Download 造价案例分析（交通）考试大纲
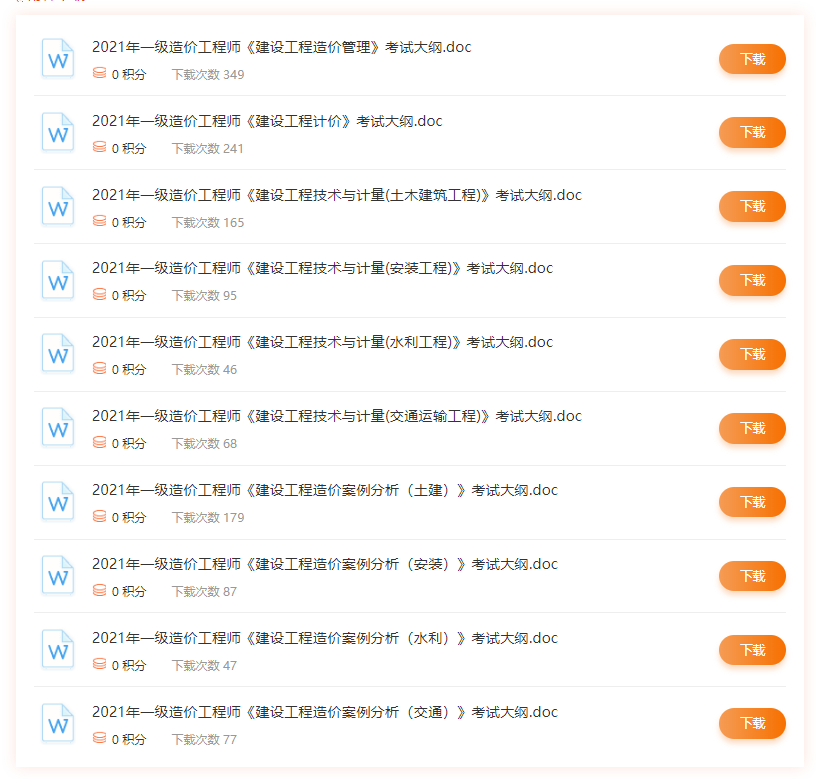This screenshot has width=816, height=779. click(x=752, y=723)
